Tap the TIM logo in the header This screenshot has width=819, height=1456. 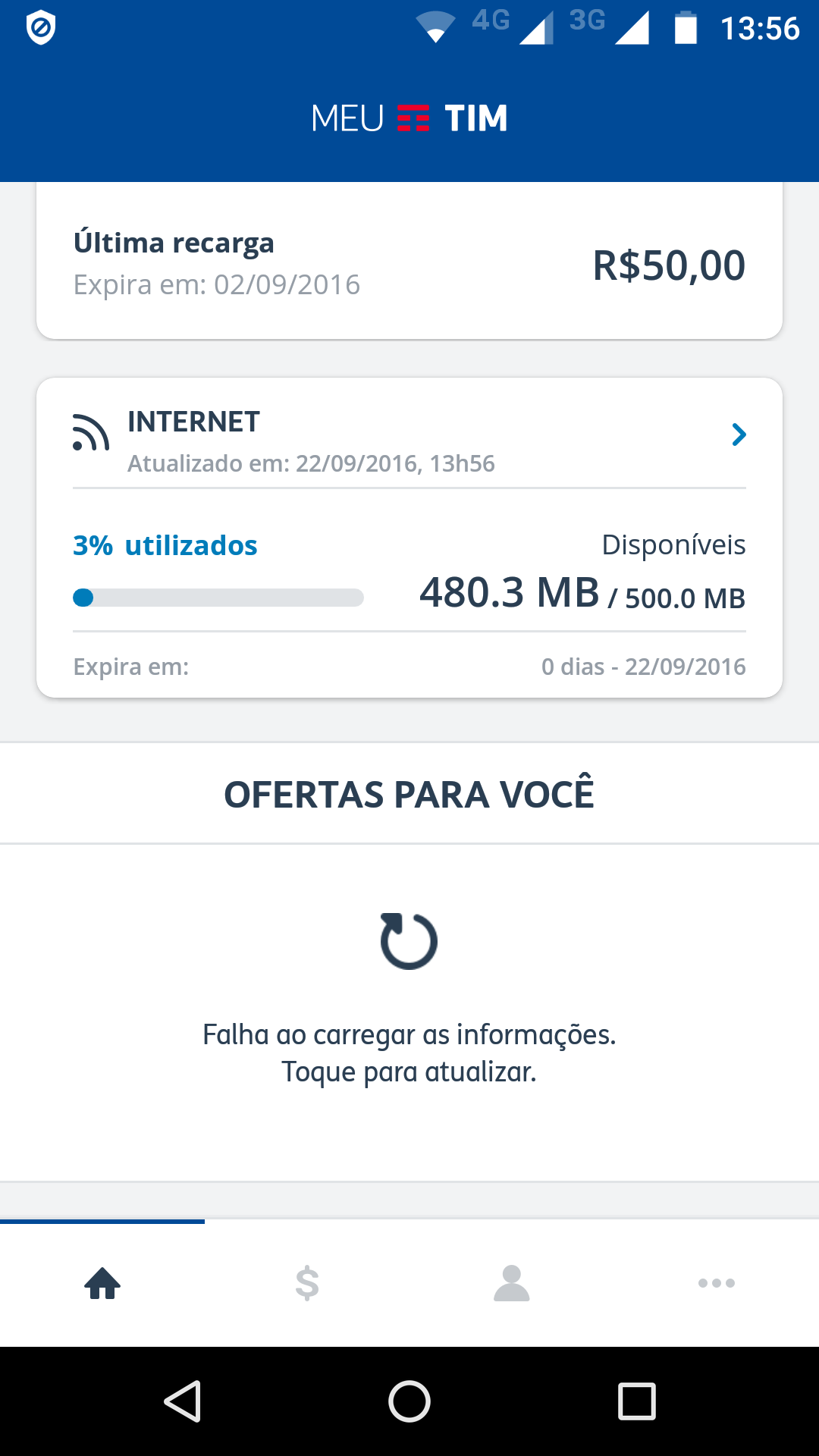[409, 118]
